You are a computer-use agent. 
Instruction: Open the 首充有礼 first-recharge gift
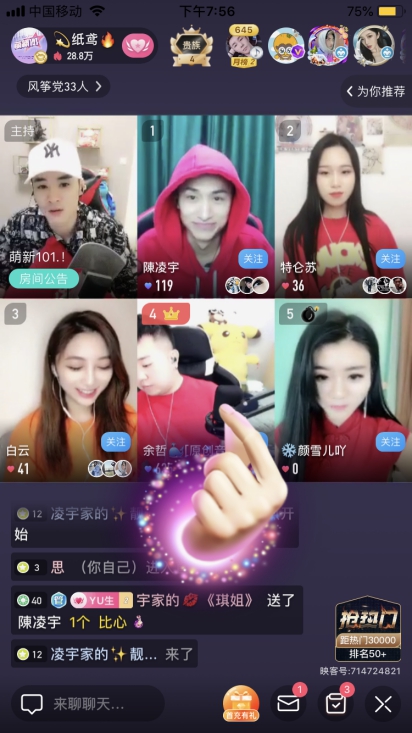[x=241, y=703]
